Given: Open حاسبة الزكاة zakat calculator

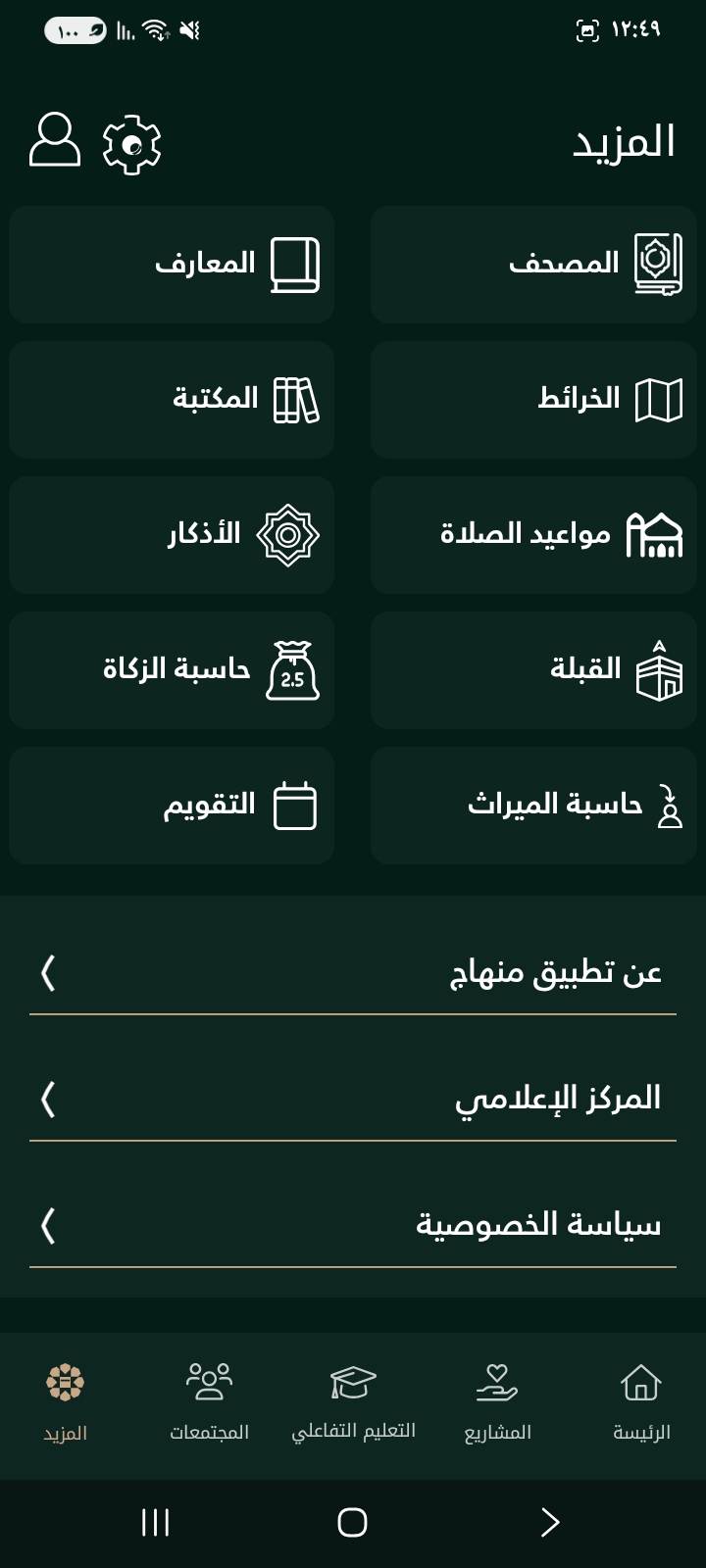Looking at the screenshot, I should tap(172, 669).
